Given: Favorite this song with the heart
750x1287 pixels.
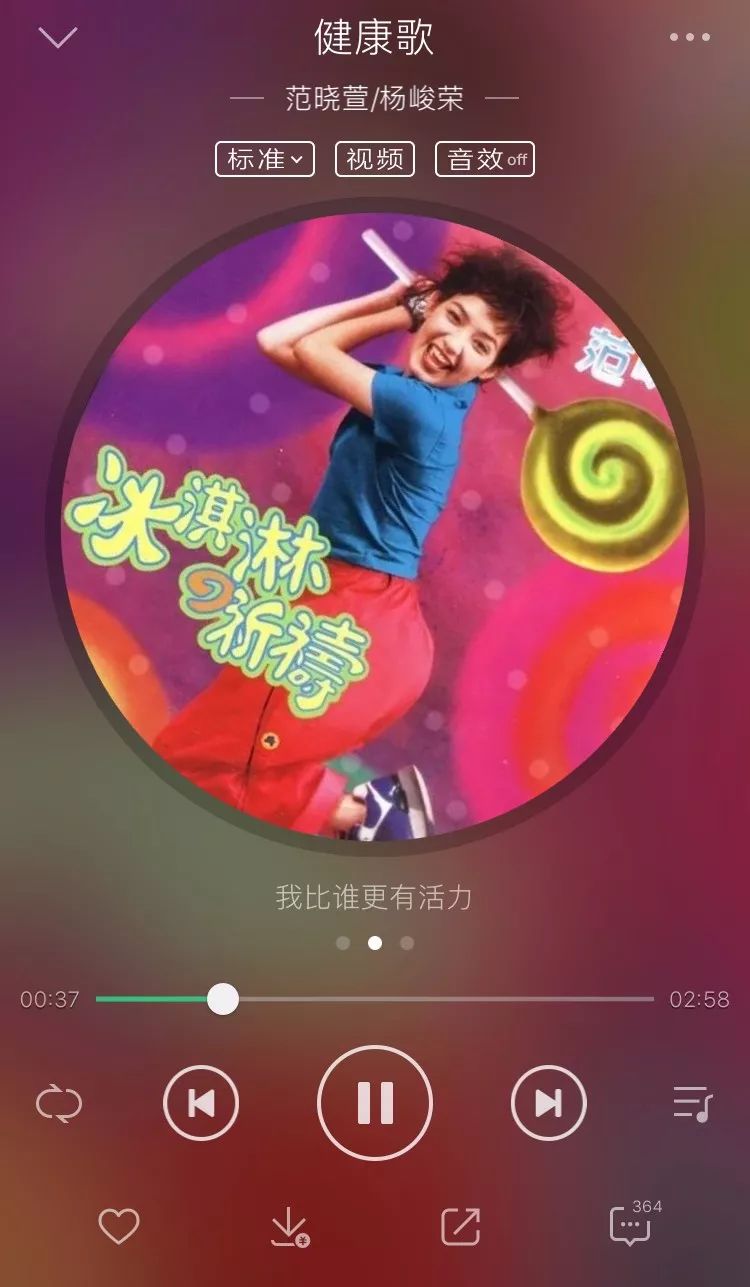Looking at the screenshot, I should [x=119, y=1226].
